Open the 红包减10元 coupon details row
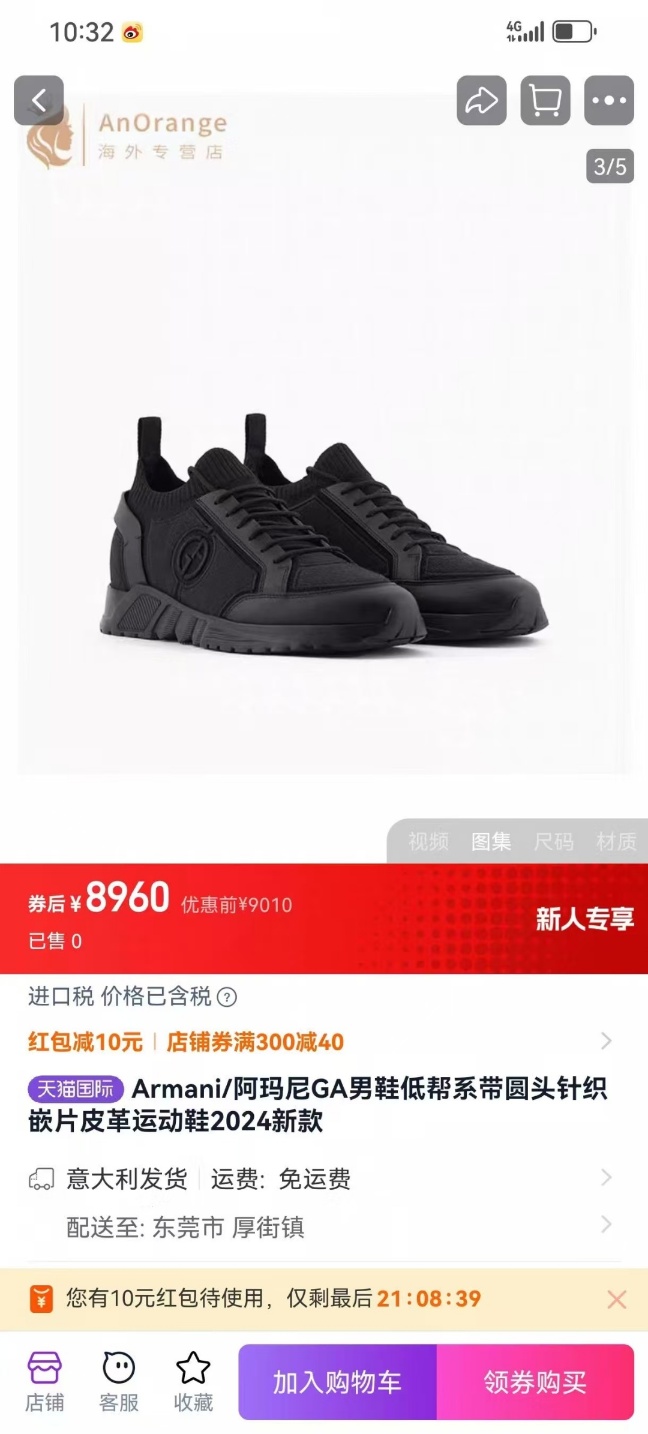This screenshot has height=1434, width=648. [x=320, y=1042]
